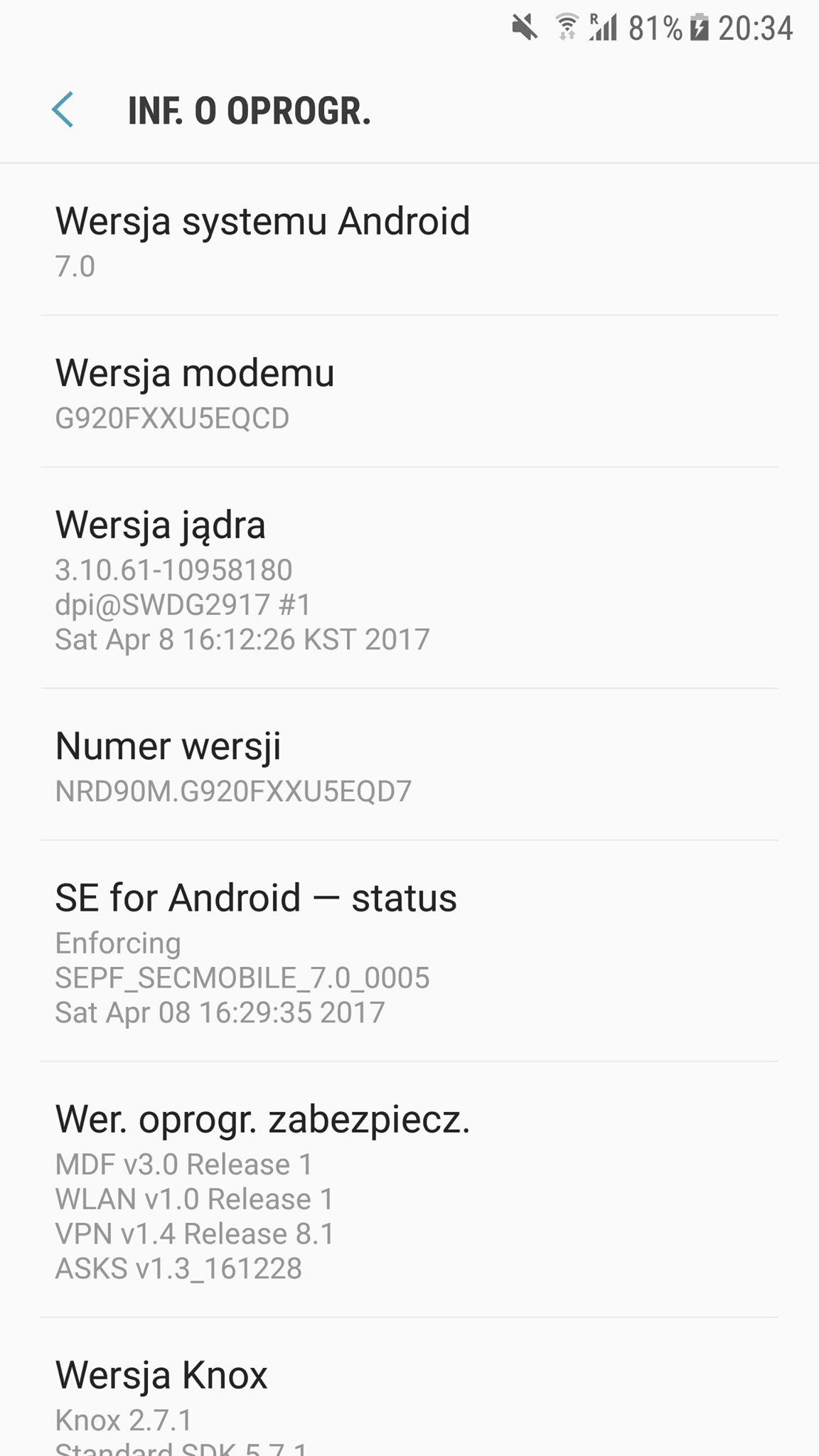Tap the Wersja systemu Android row
The image size is (819, 1456).
click(x=409, y=240)
